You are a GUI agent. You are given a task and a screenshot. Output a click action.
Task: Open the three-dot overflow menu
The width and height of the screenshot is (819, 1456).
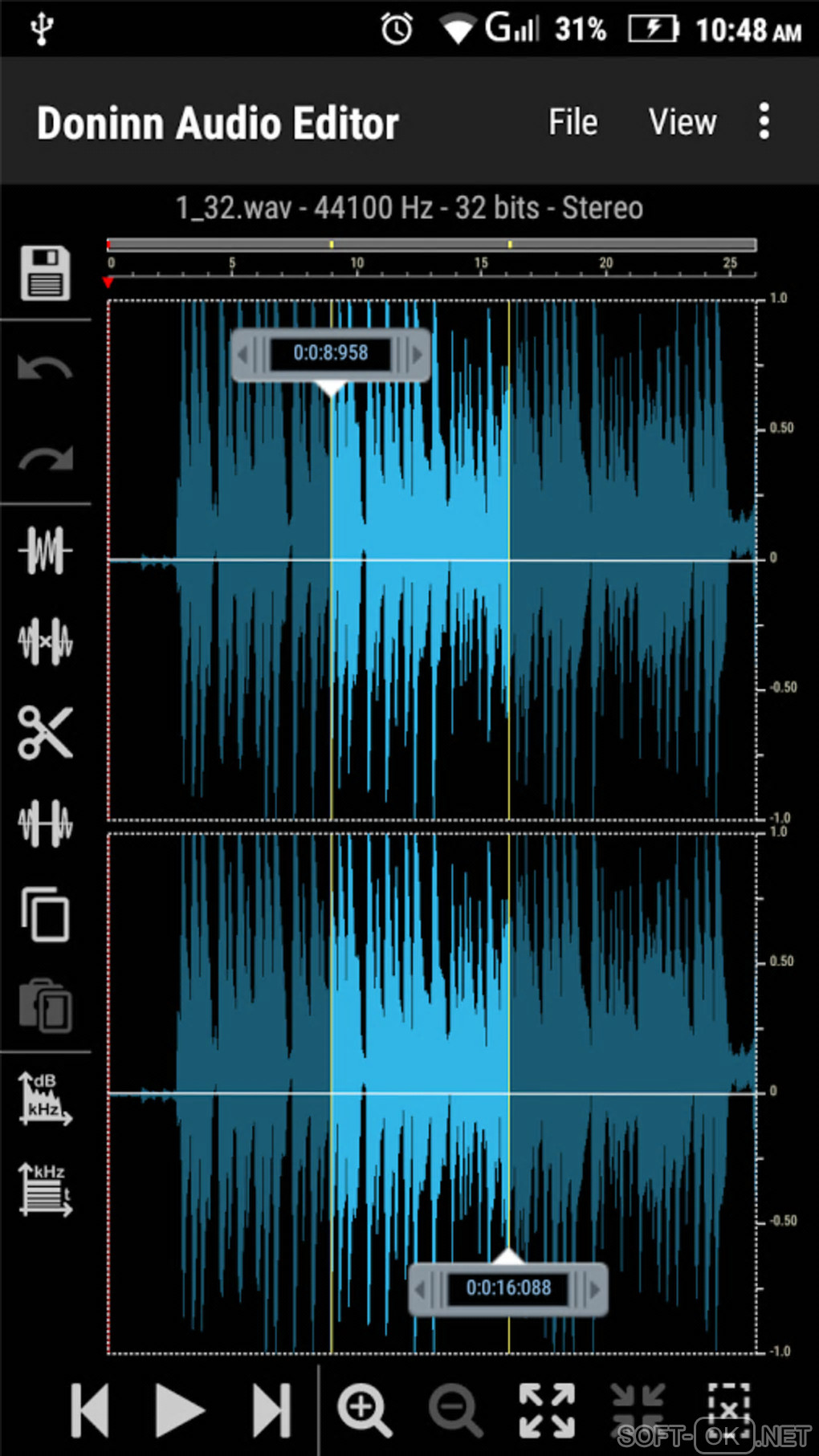[x=764, y=121]
